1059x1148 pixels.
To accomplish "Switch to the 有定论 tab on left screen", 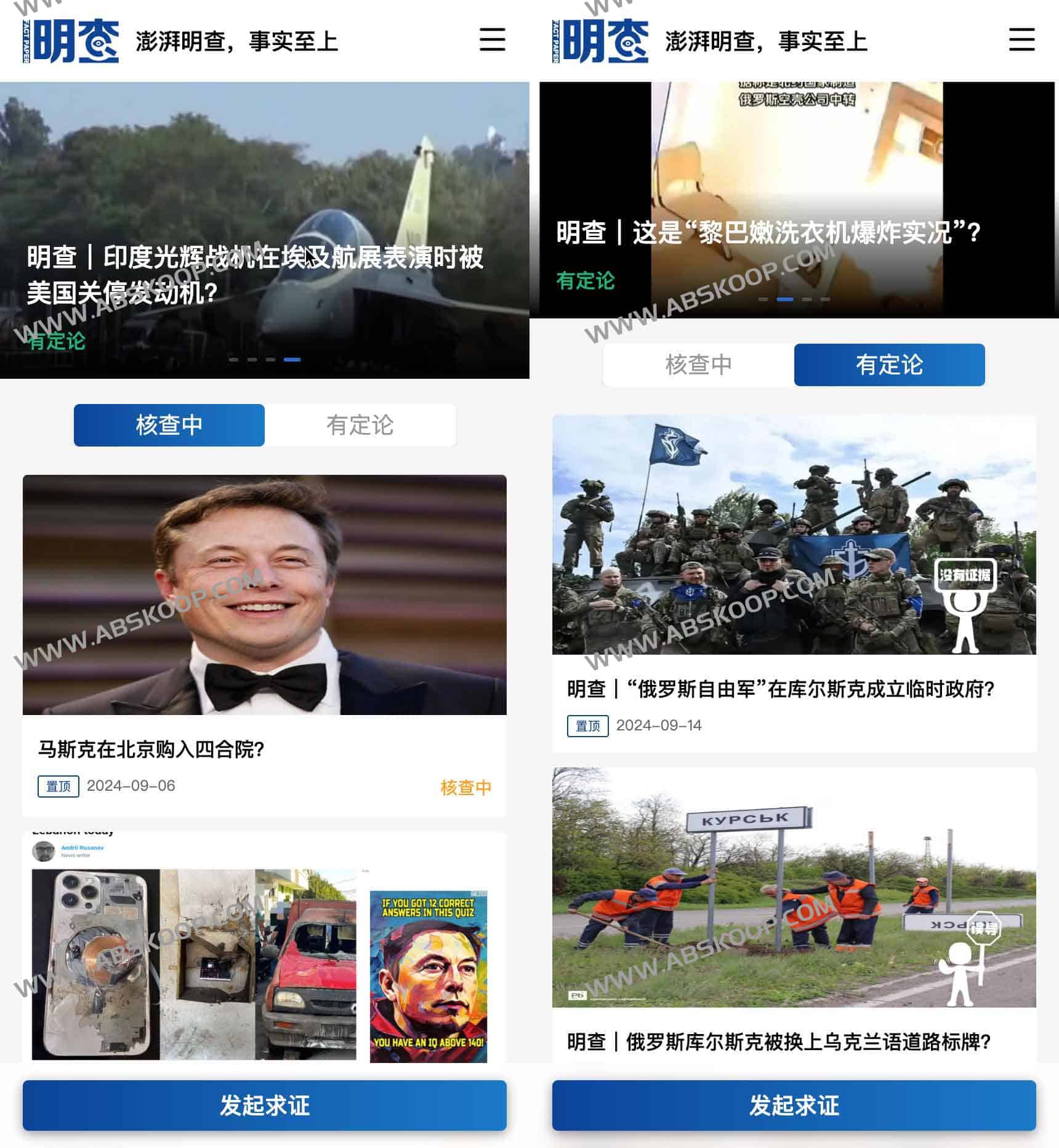I will pos(361,425).
